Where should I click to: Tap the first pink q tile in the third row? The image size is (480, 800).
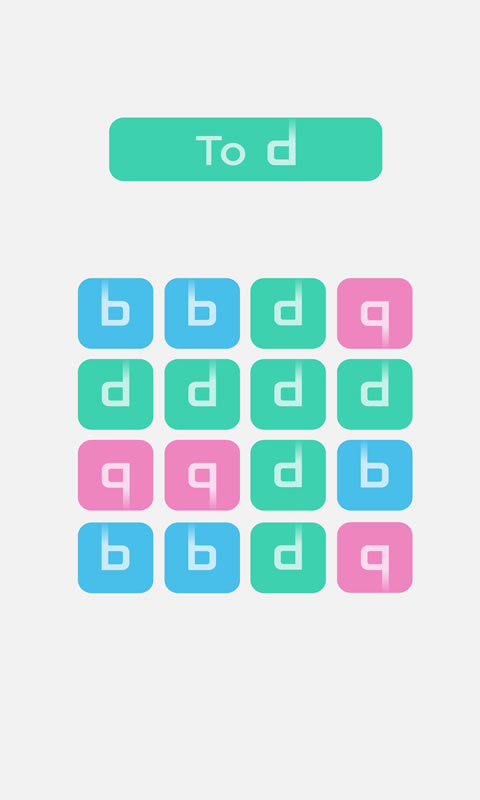click(115, 475)
